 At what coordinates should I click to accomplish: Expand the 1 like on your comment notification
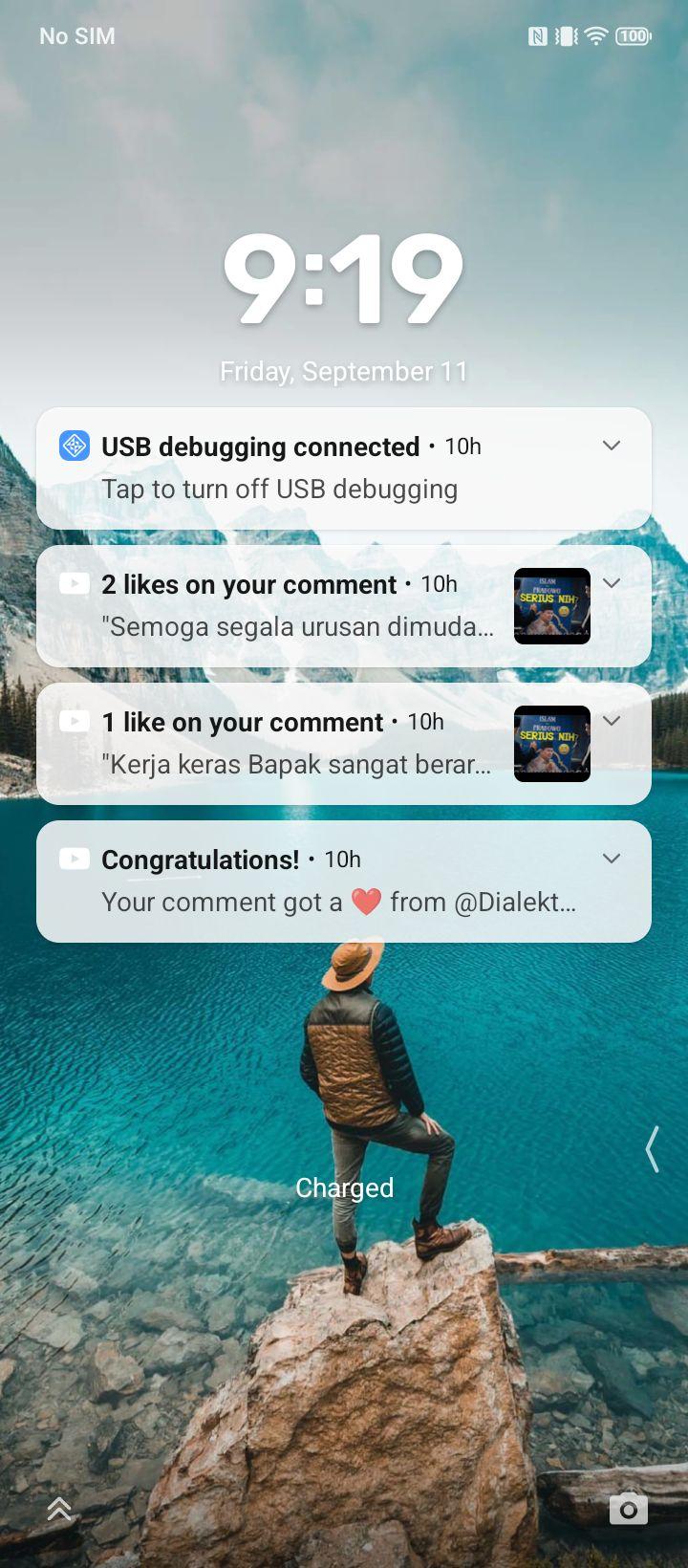pos(612,721)
